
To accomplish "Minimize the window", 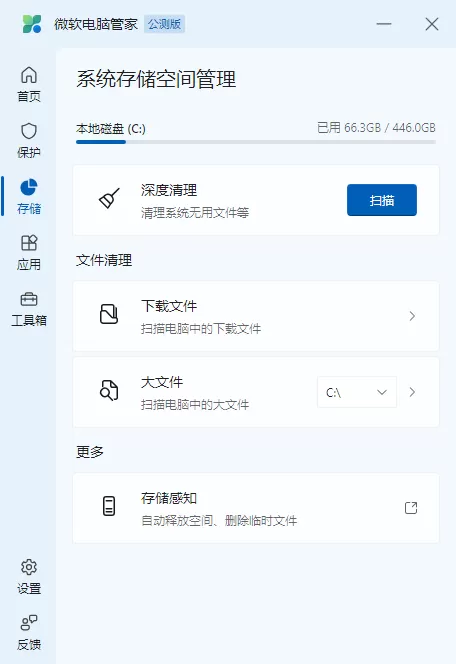I will pyautogui.click(x=384, y=24).
